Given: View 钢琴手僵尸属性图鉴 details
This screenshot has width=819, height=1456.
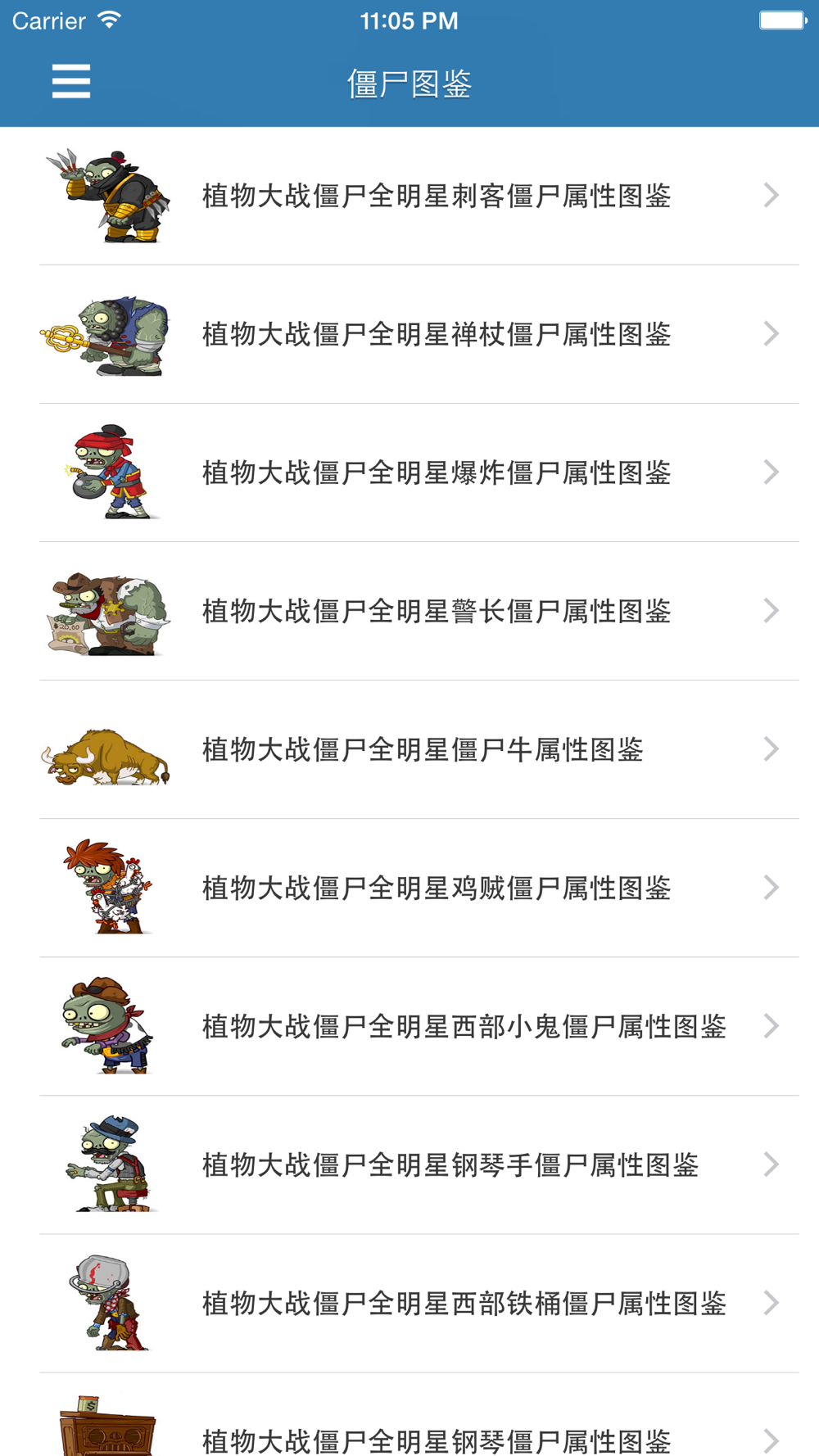Looking at the screenshot, I should pyautogui.click(x=409, y=1164).
